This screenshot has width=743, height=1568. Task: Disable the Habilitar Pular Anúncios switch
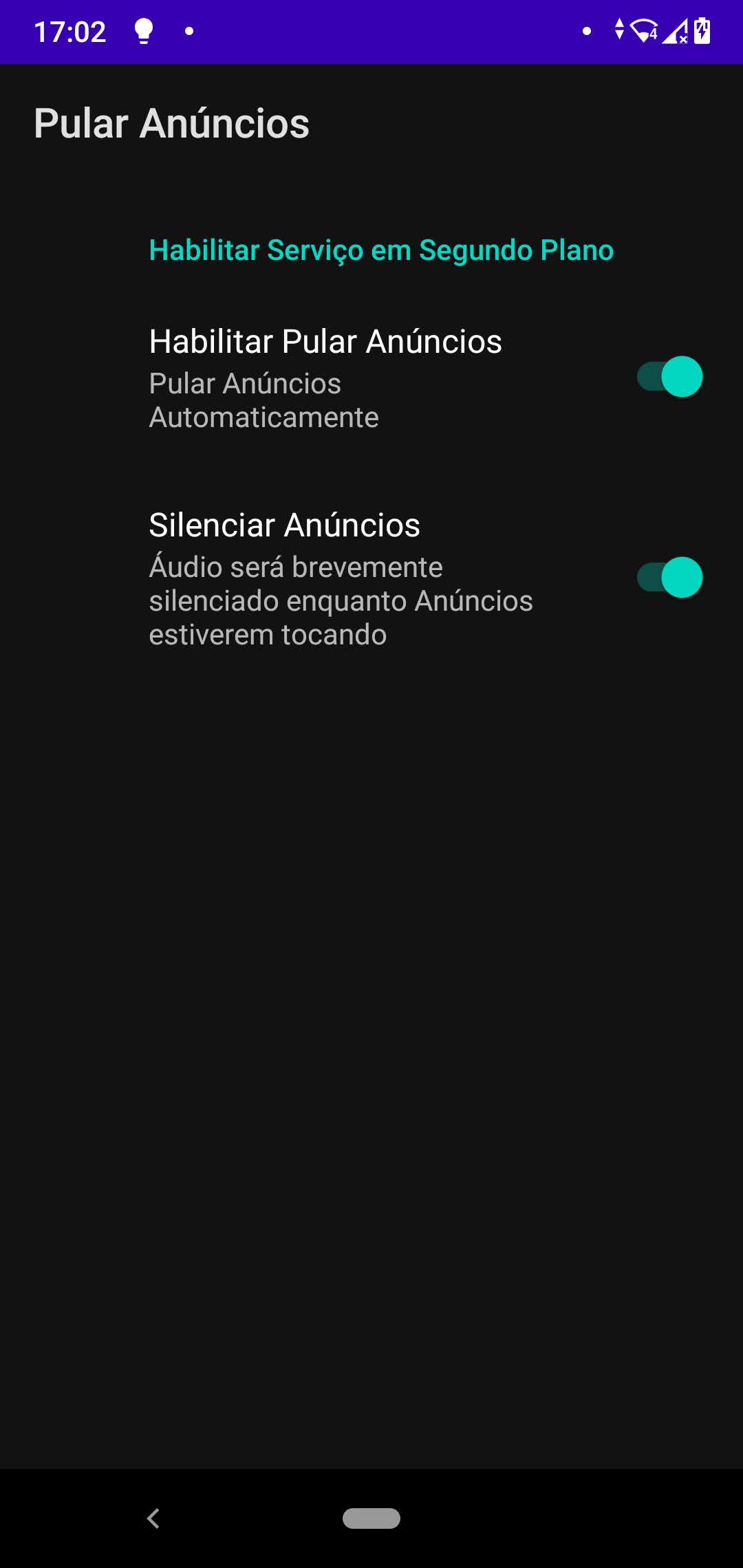(669, 377)
